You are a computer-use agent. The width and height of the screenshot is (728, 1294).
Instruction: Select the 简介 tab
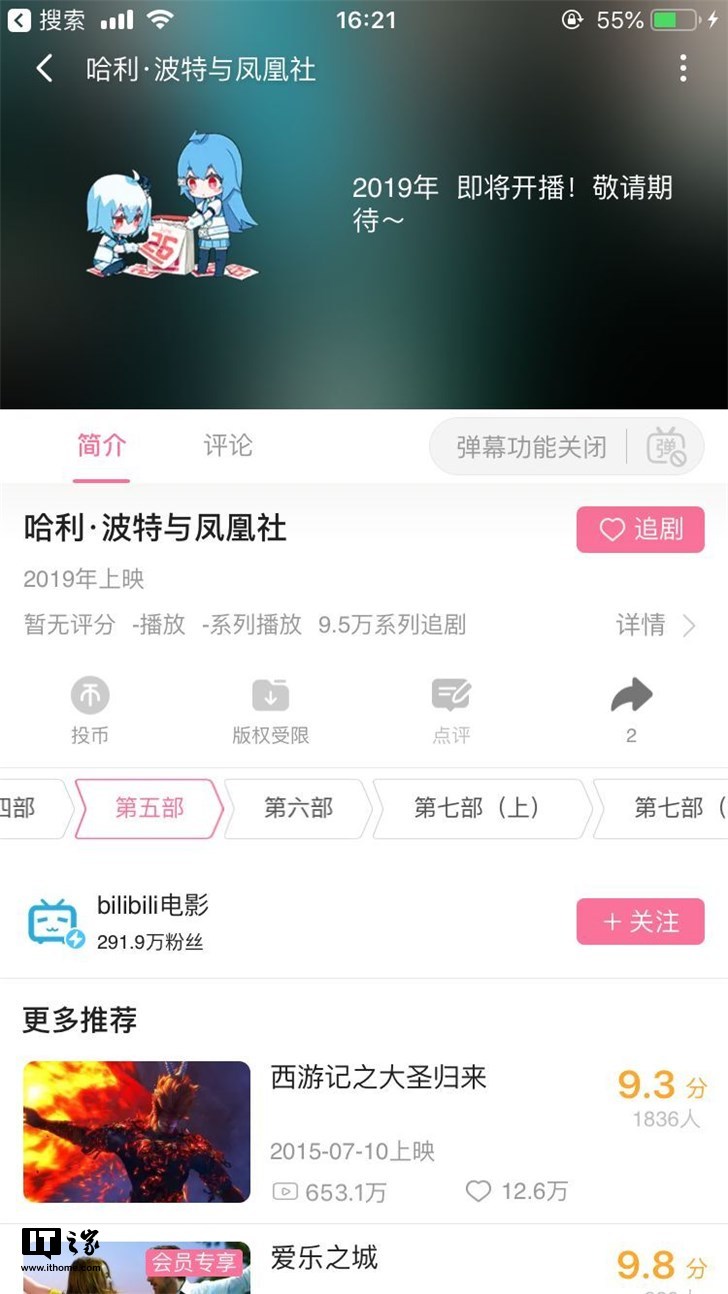(x=102, y=446)
